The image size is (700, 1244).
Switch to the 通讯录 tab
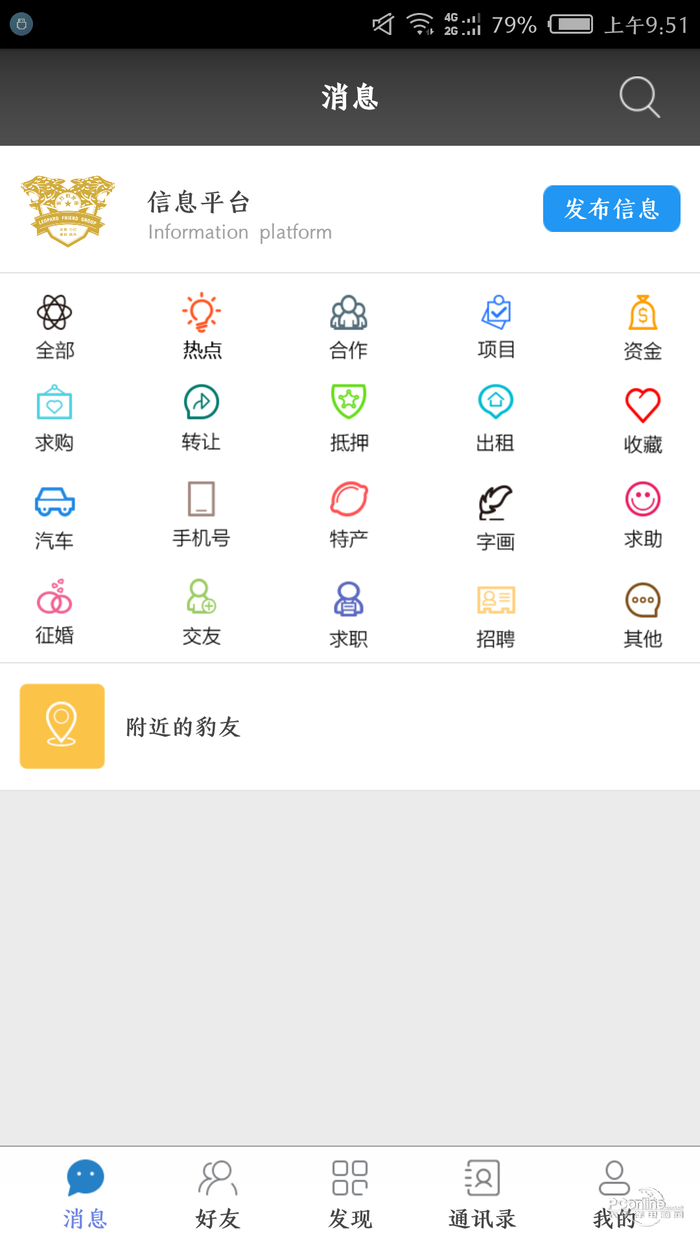[482, 1194]
